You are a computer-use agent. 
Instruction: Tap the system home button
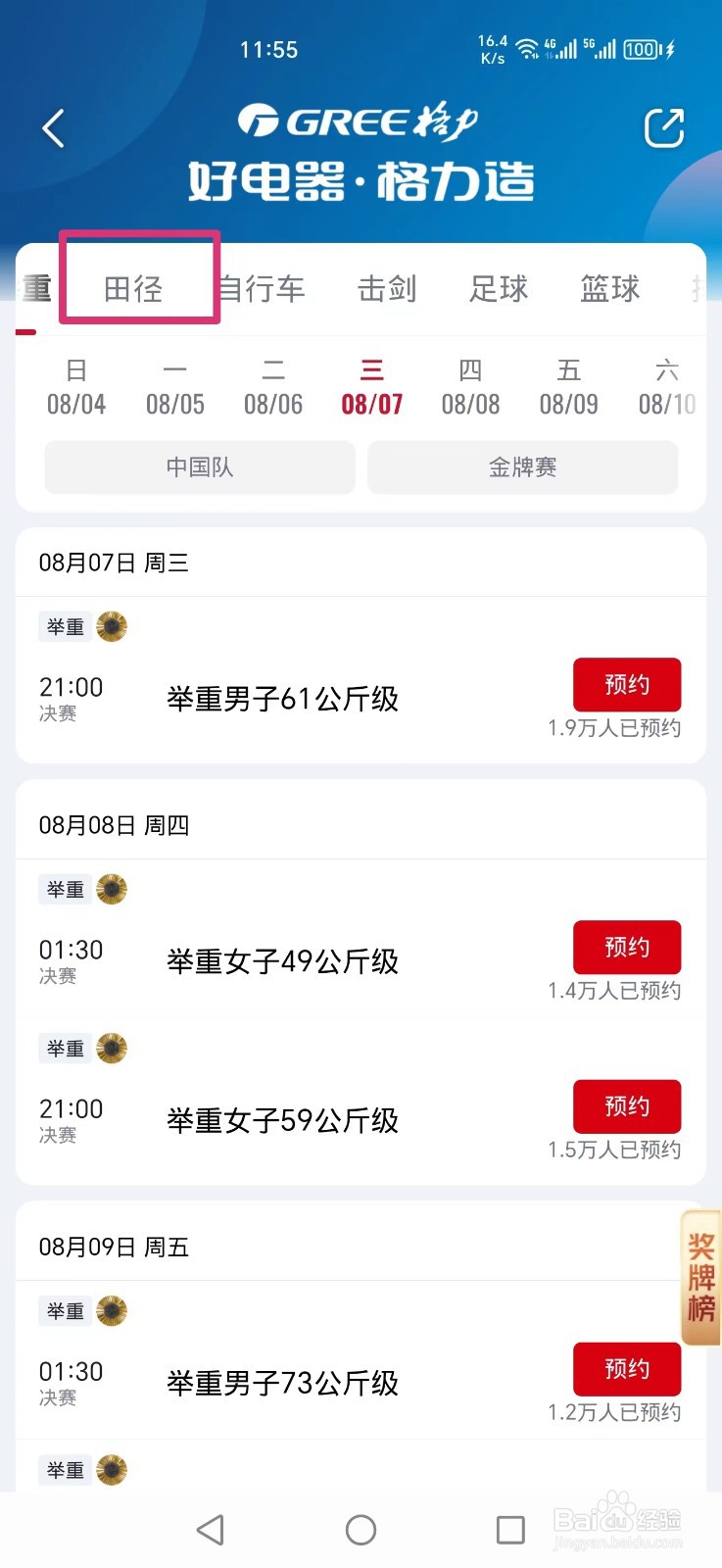361,1530
